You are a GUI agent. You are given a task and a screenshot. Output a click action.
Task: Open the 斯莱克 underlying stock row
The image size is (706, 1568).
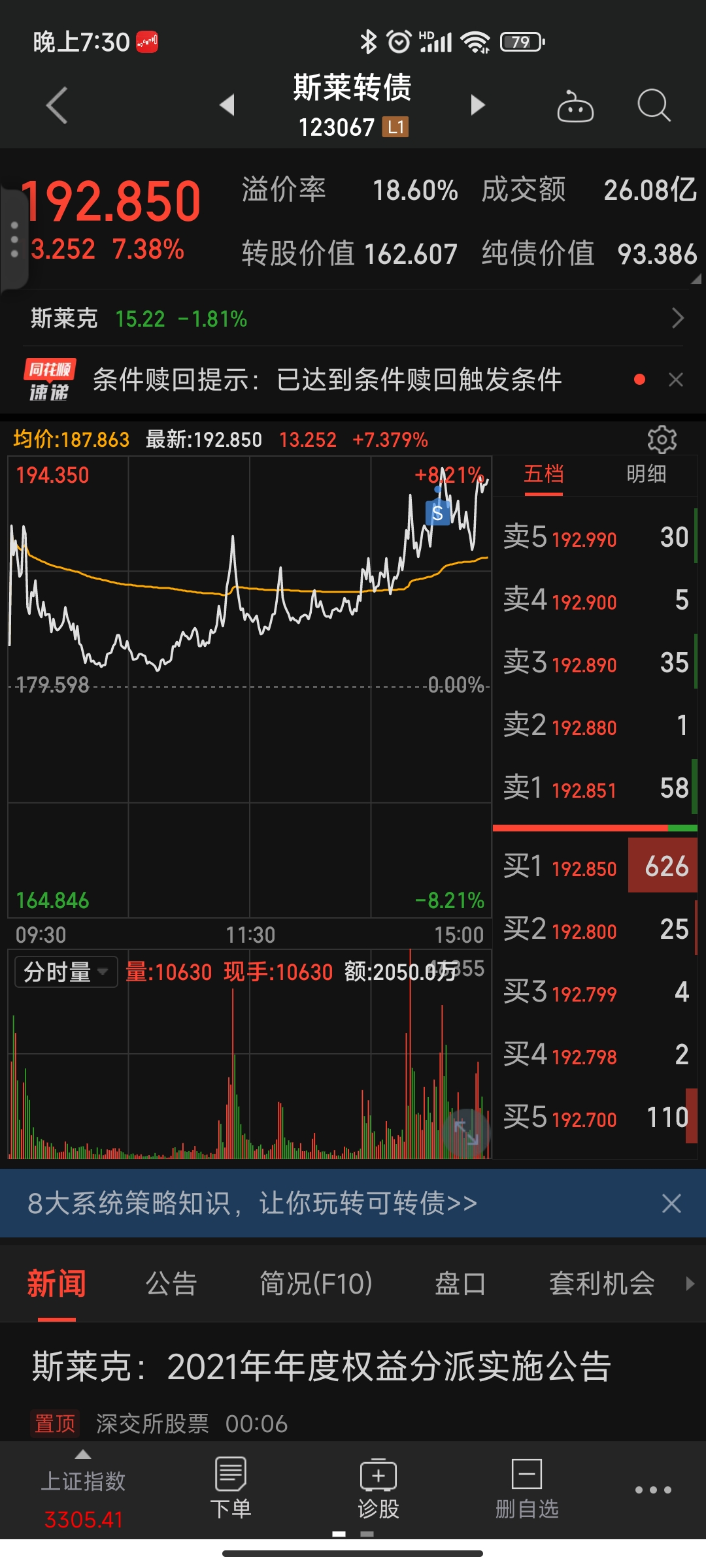(x=353, y=319)
